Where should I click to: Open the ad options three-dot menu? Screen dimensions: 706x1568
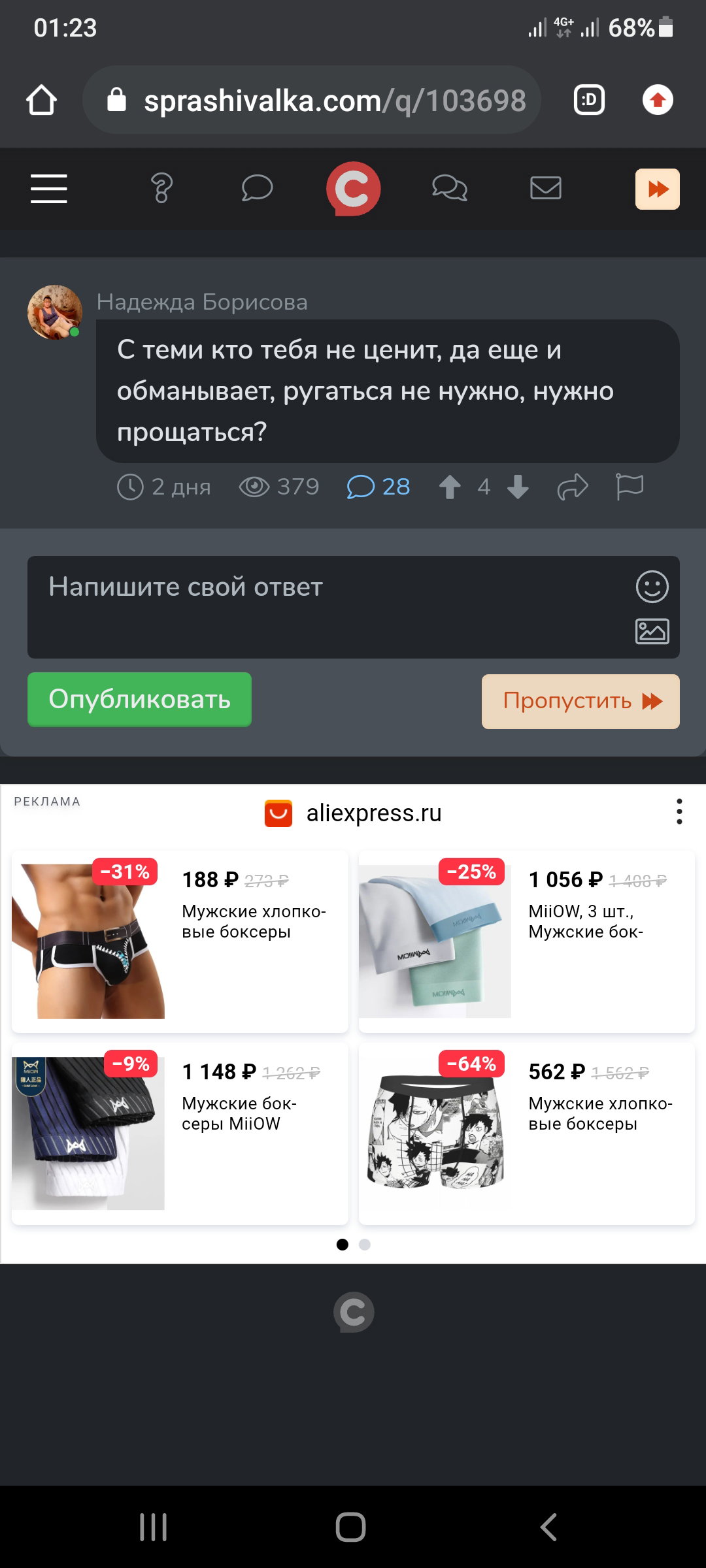tap(679, 811)
